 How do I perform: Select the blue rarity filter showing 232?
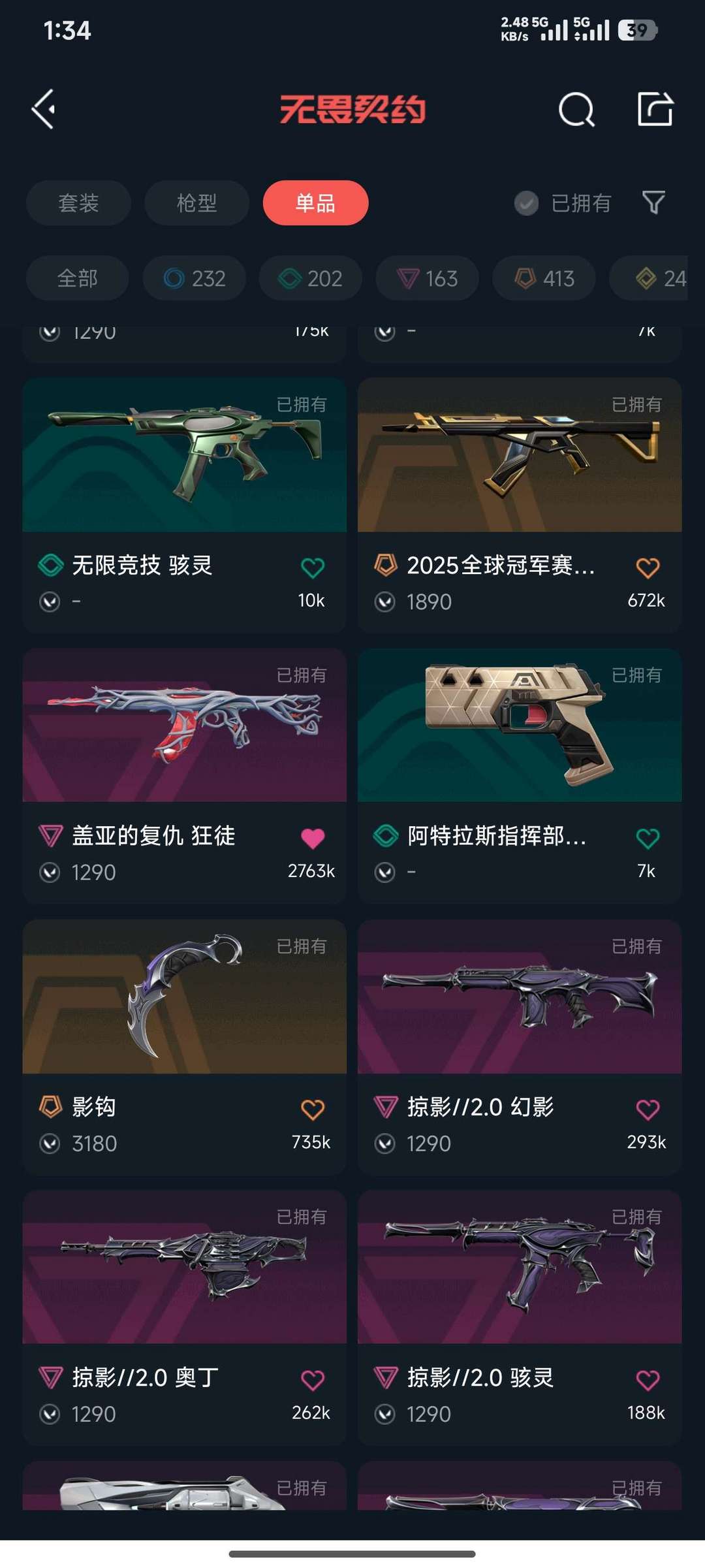[x=194, y=278]
